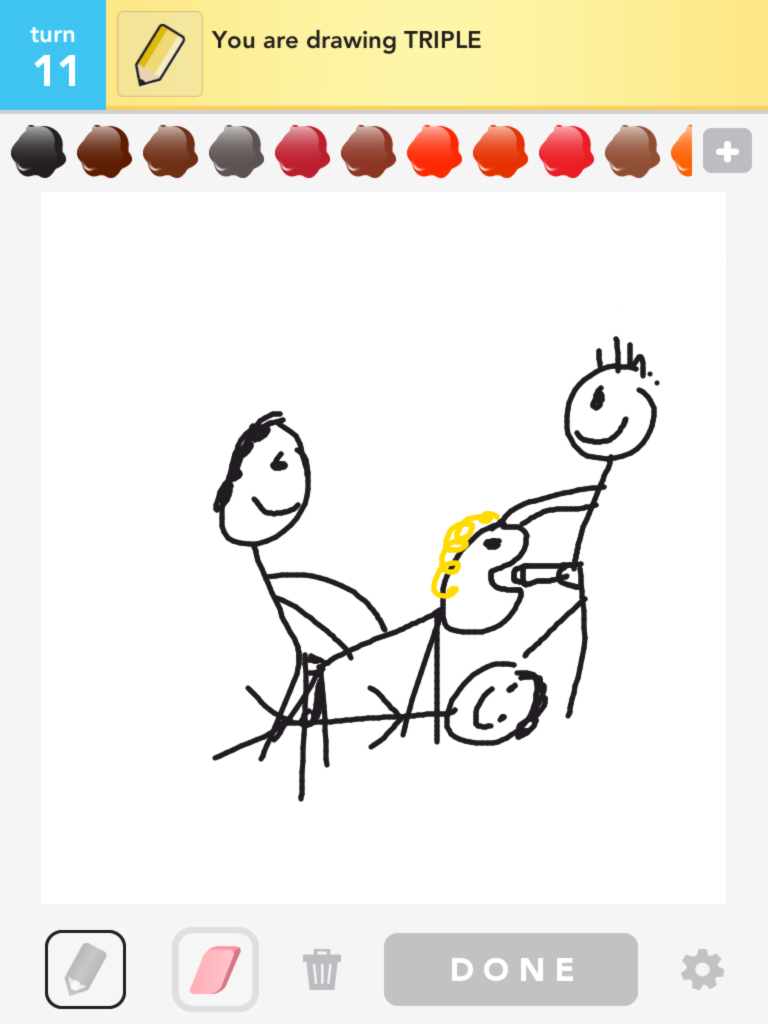Select the black color swatch
This screenshot has width=768, height=1024.
pyautogui.click(x=38, y=152)
